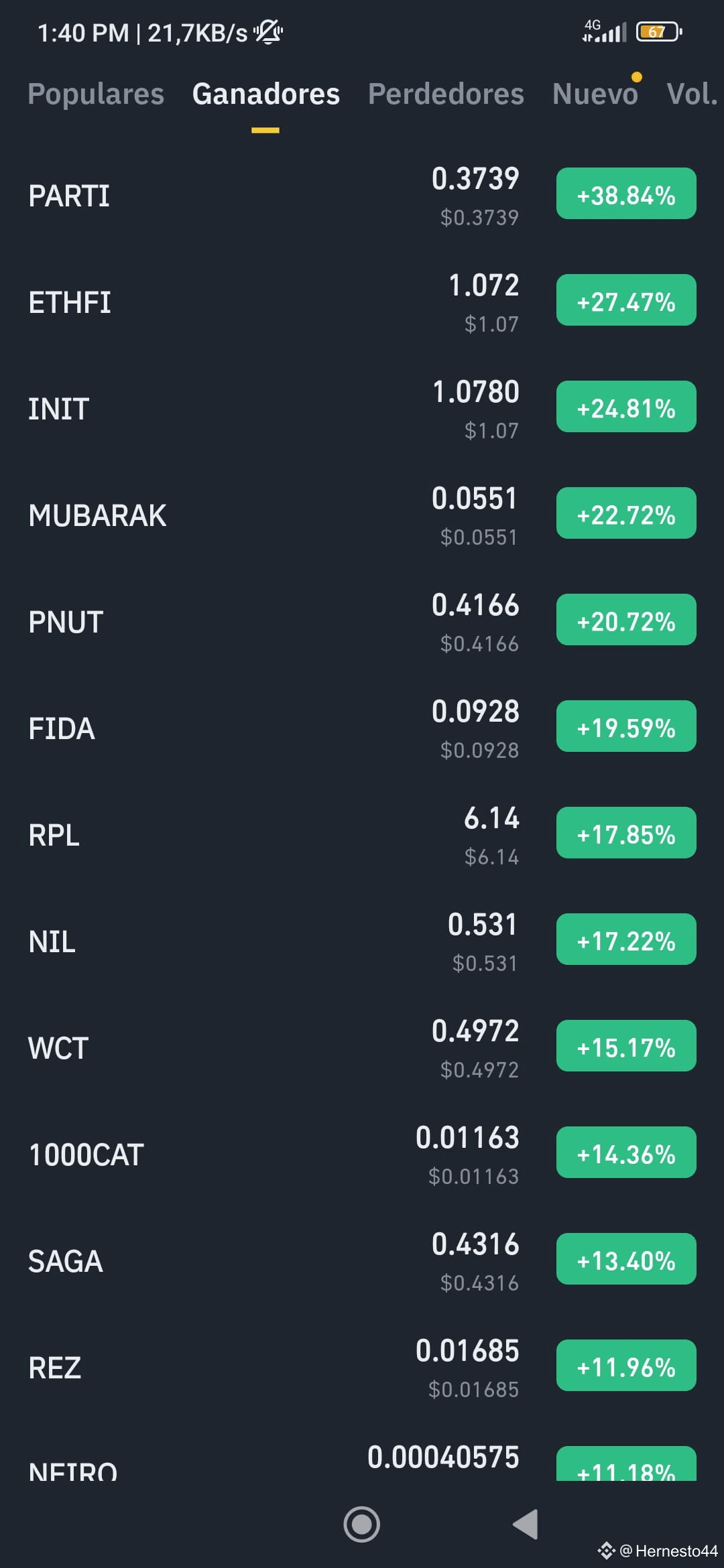Open the ETHFI market row
Image resolution: width=724 pixels, height=1568 pixels.
[x=362, y=302]
